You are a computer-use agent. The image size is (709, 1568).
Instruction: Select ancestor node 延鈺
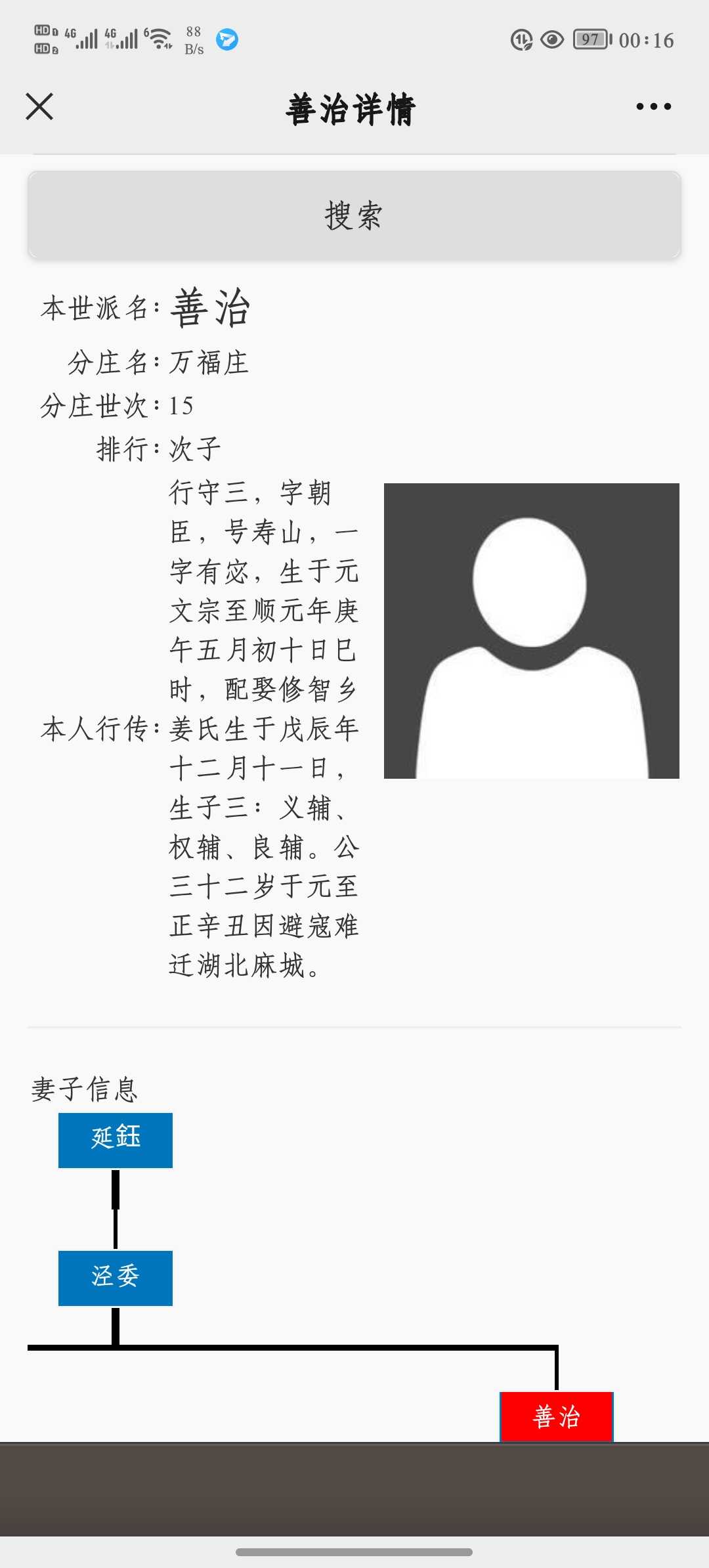116,1141
